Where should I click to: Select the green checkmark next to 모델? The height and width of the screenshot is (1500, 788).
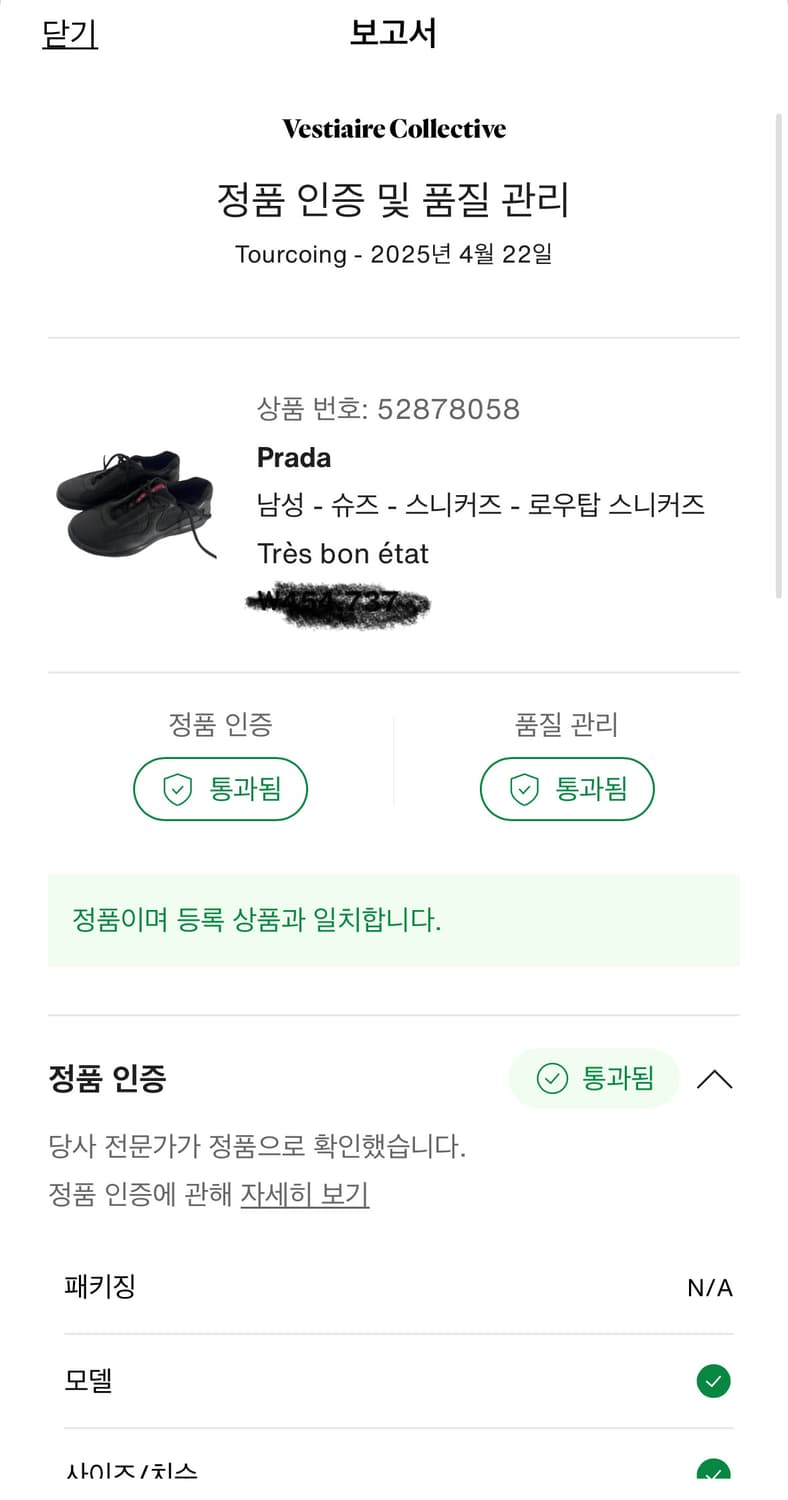click(x=713, y=1381)
